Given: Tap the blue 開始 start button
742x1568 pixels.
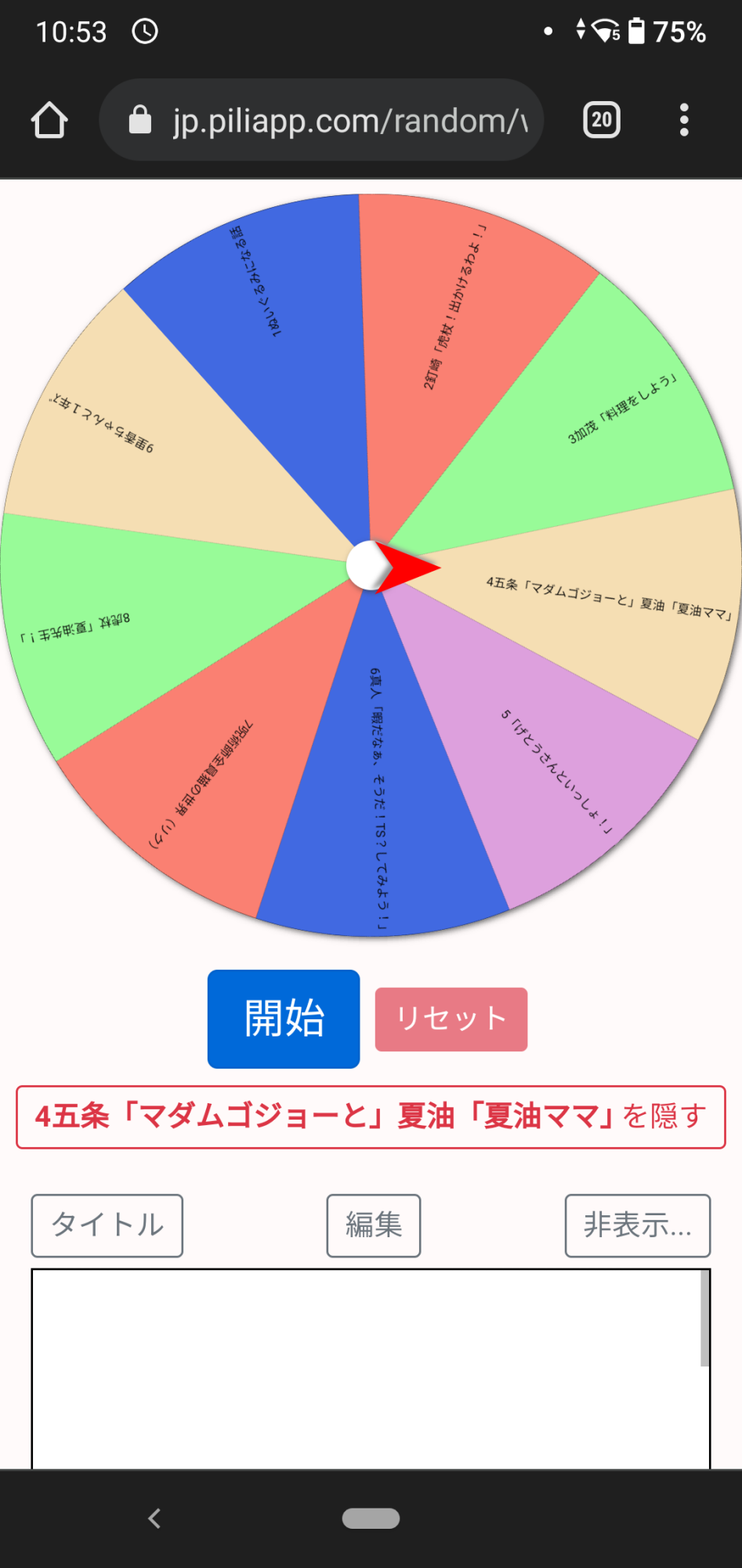Looking at the screenshot, I should point(284,1018).
